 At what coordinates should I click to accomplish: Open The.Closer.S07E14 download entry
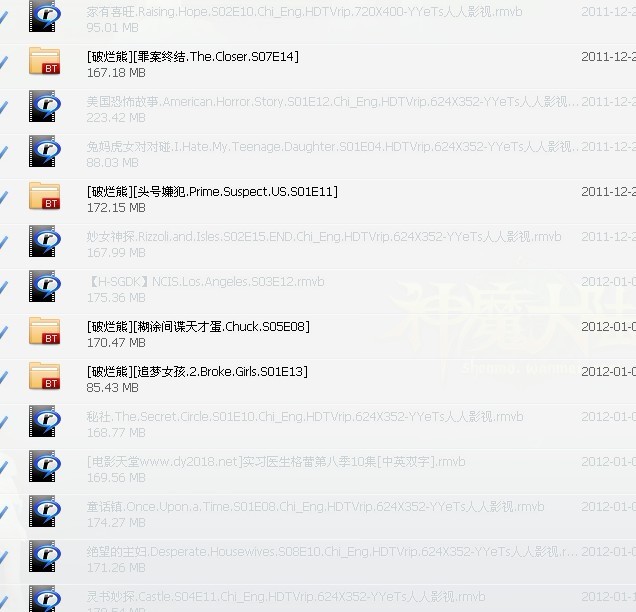pyautogui.click(x=193, y=57)
